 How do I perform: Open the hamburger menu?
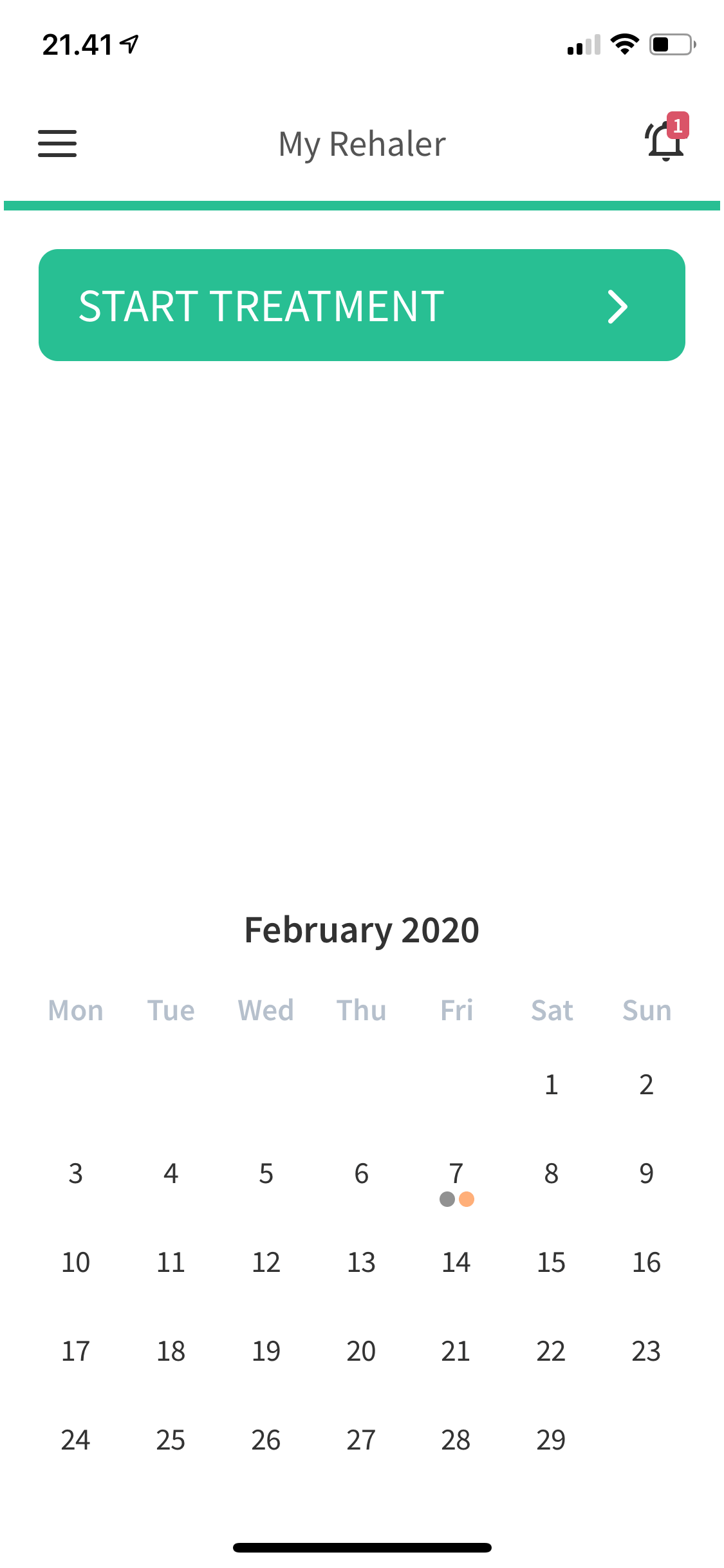point(57,143)
